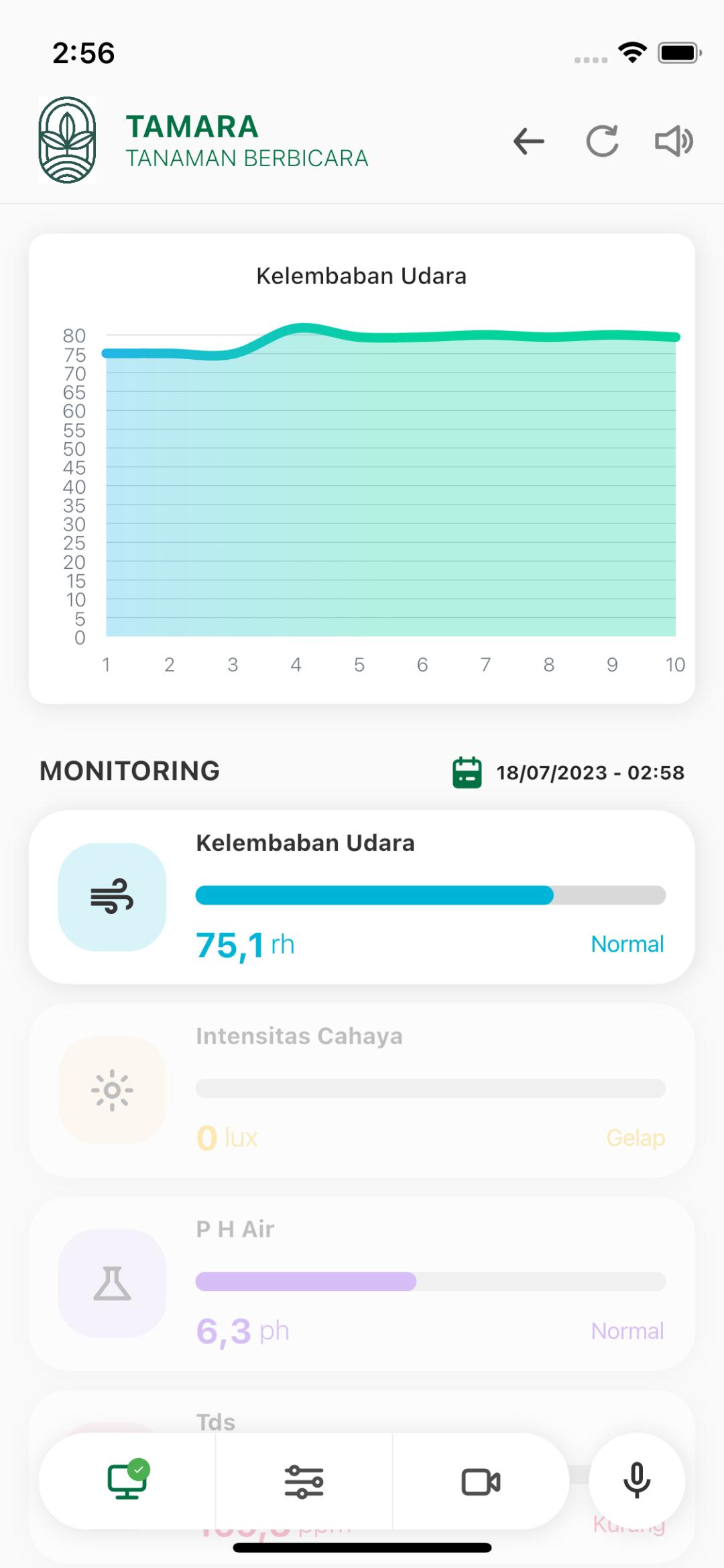This screenshot has width=724, height=1568.
Task: Refresh the monitoring data
Action: pyautogui.click(x=602, y=141)
